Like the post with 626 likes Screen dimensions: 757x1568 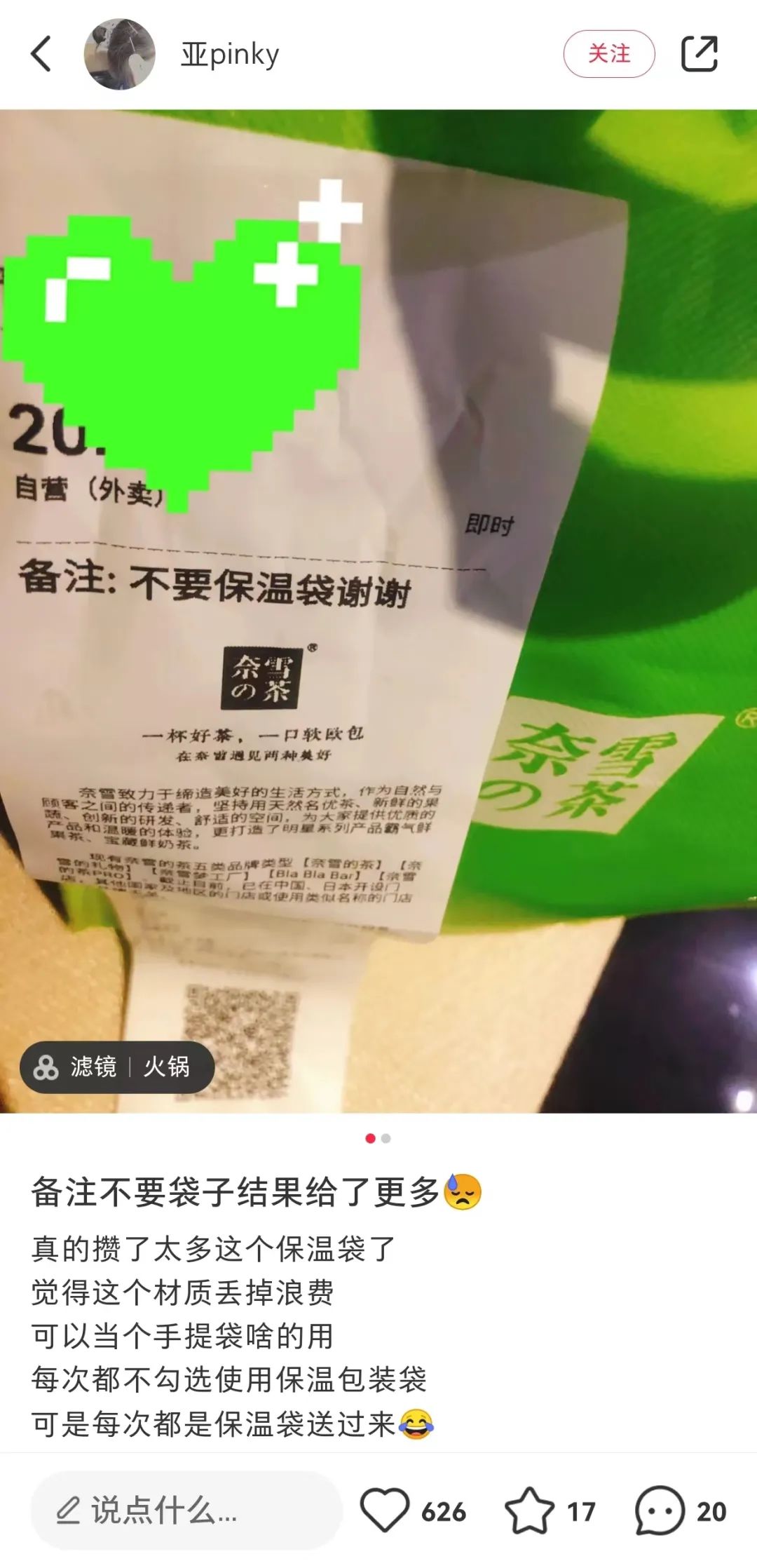tap(386, 1510)
